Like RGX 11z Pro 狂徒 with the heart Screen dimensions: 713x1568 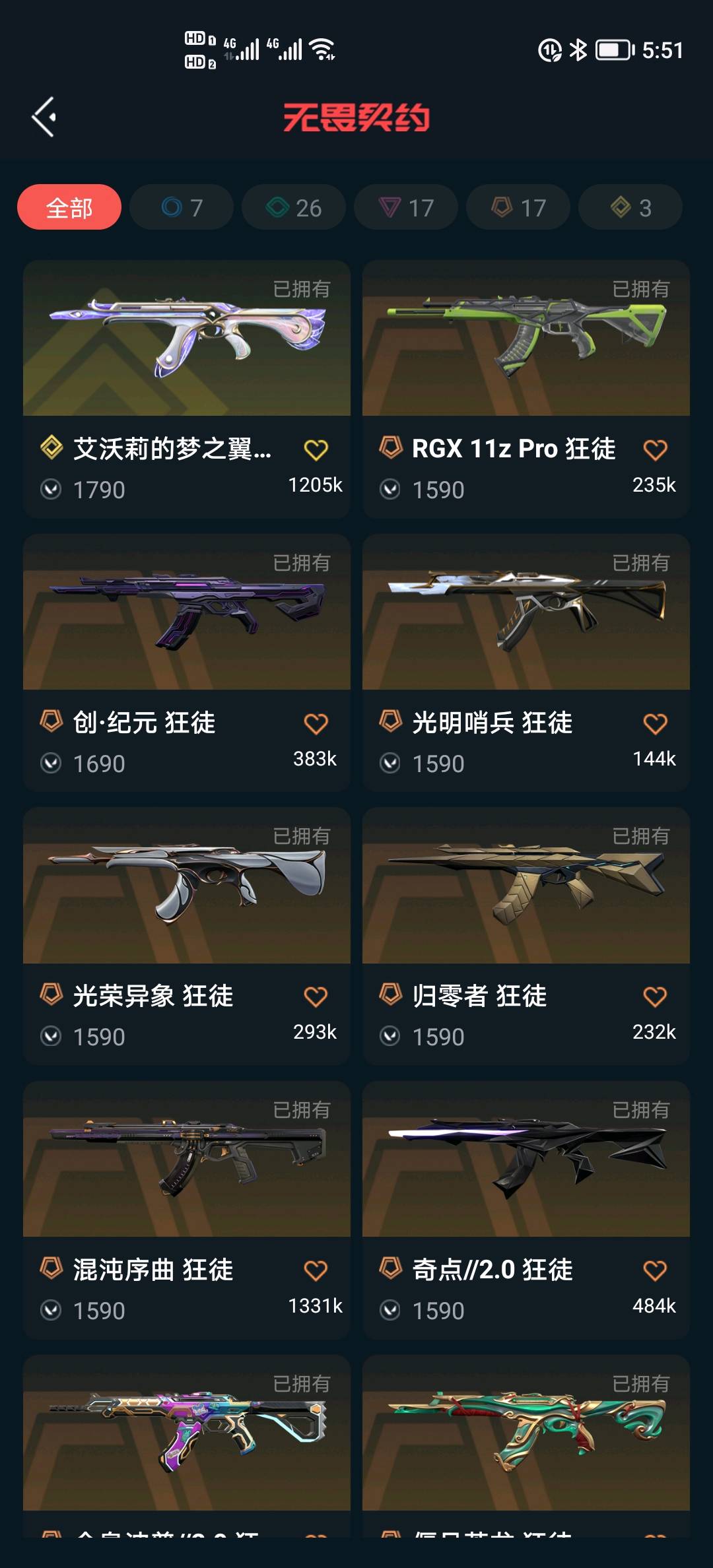(x=655, y=450)
